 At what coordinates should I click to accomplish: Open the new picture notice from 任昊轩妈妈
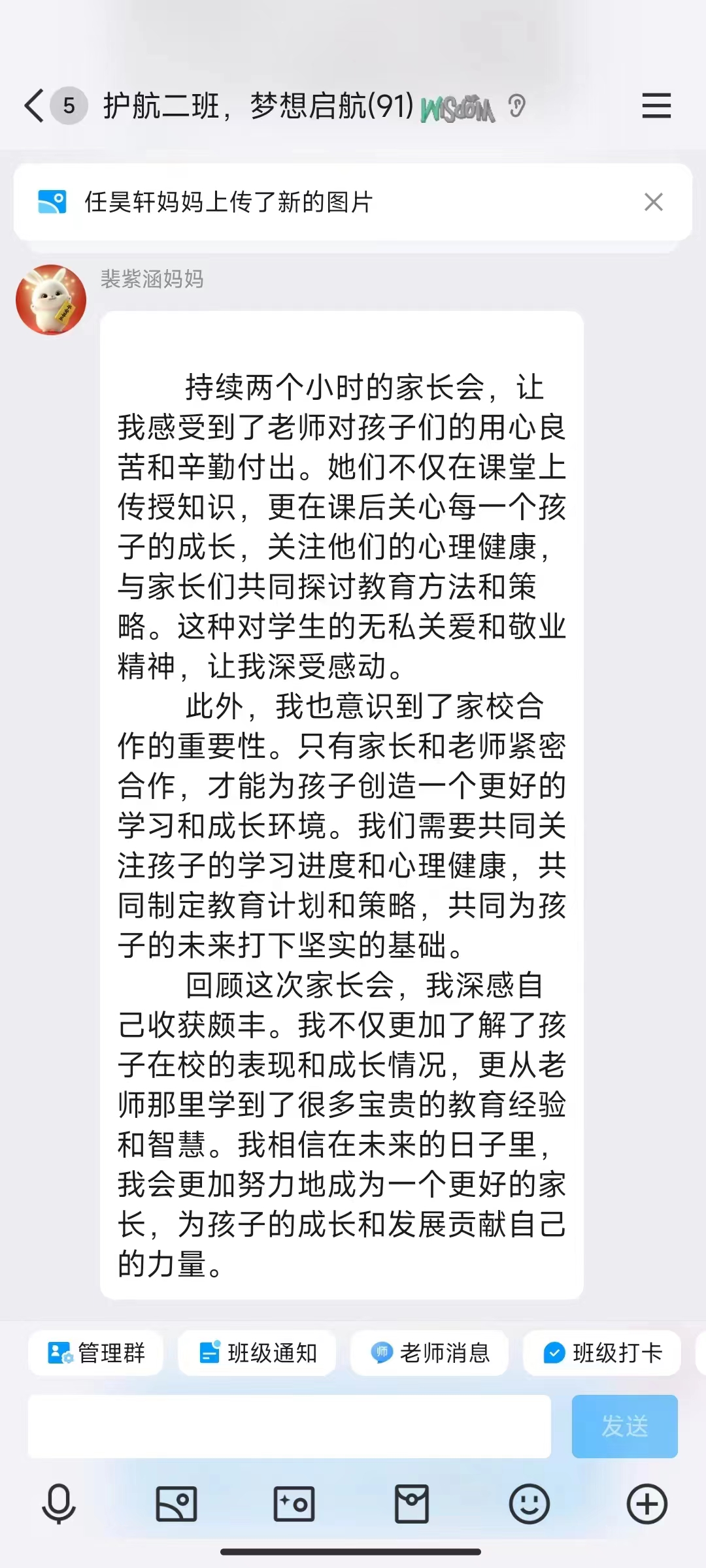point(229,203)
